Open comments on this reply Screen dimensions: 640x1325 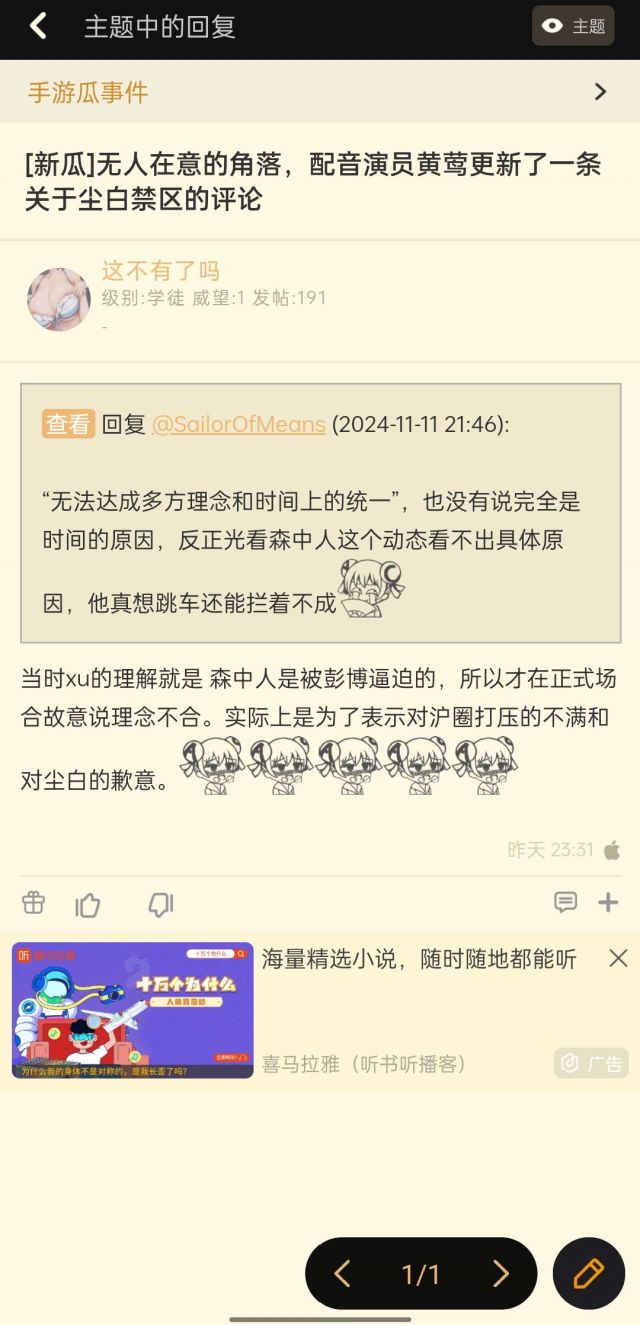[565, 903]
